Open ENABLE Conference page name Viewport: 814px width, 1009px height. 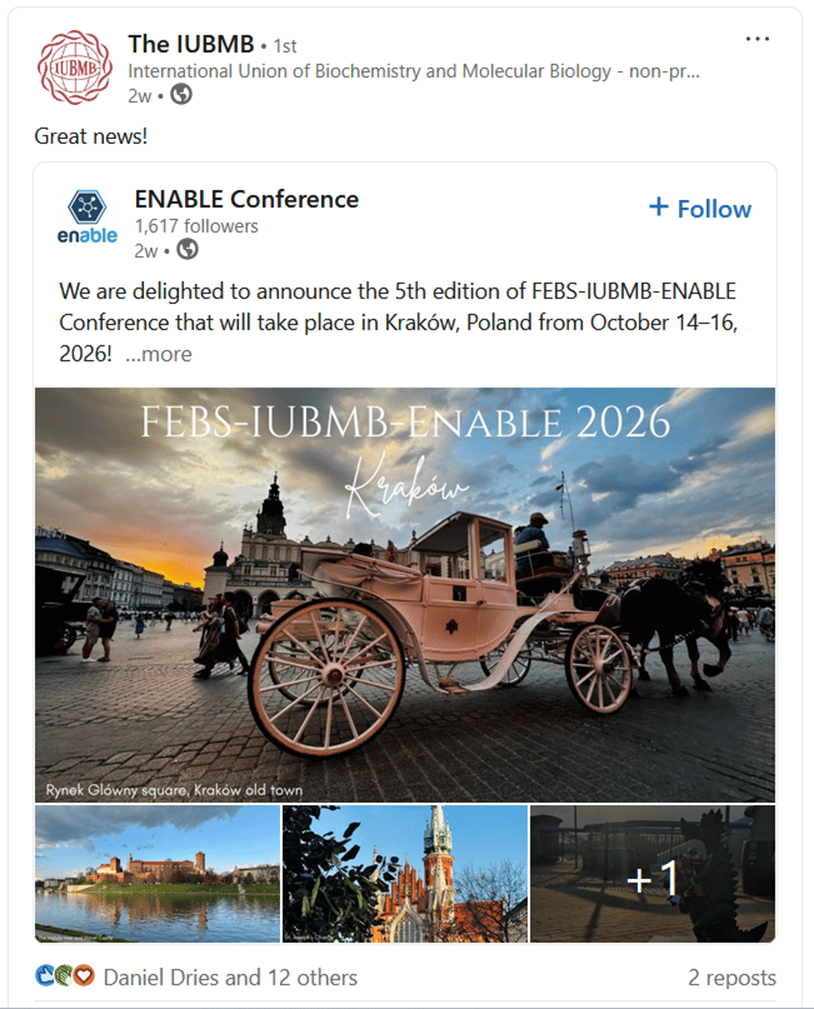click(246, 199)
